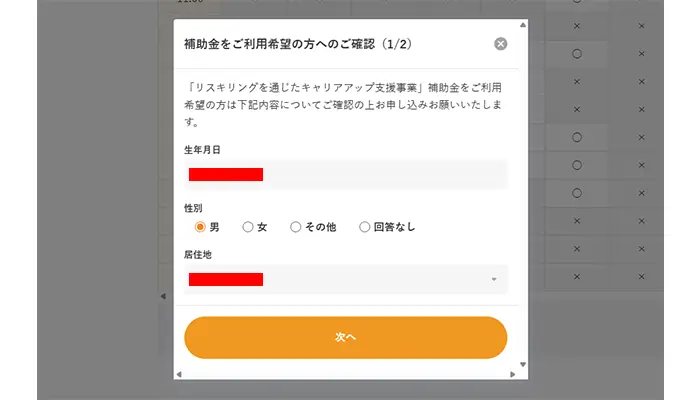Select the 女 gender option
Image resolution: width=700 pixels, height=400 pixels.
248,227
